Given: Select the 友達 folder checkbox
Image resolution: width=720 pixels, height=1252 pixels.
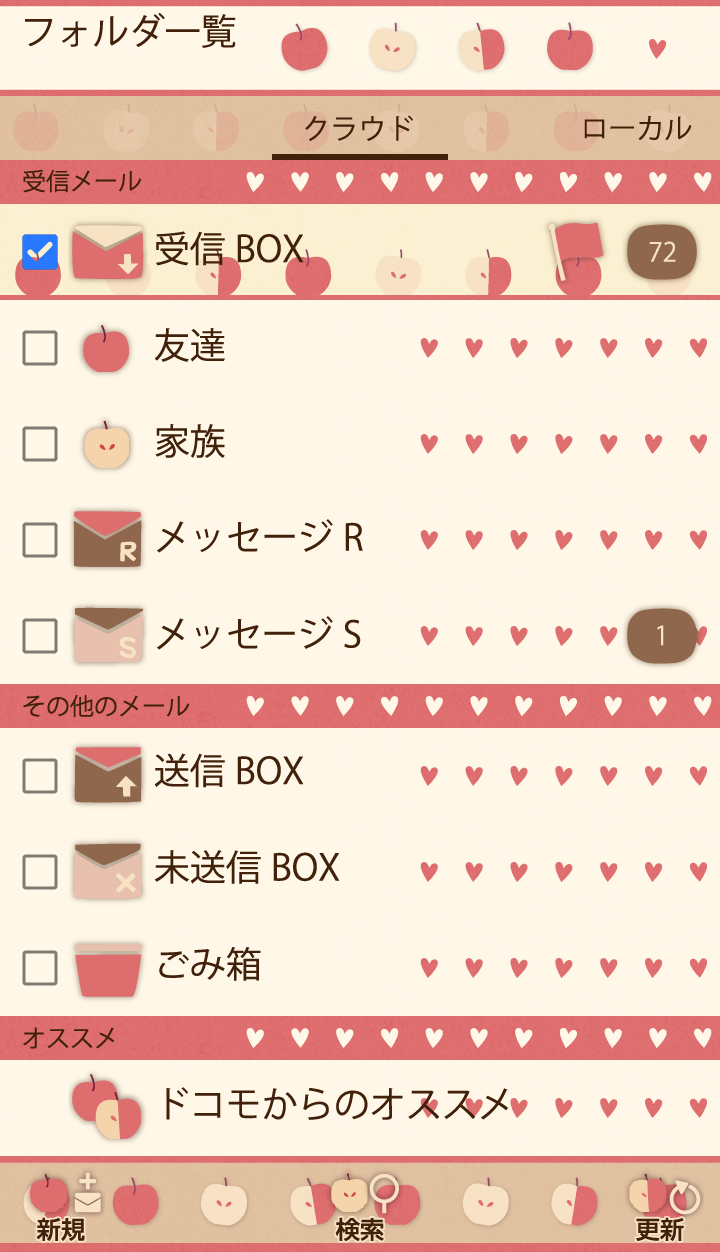Looking at the screenshot, I should pyautogui.click(x=40, y=348).
